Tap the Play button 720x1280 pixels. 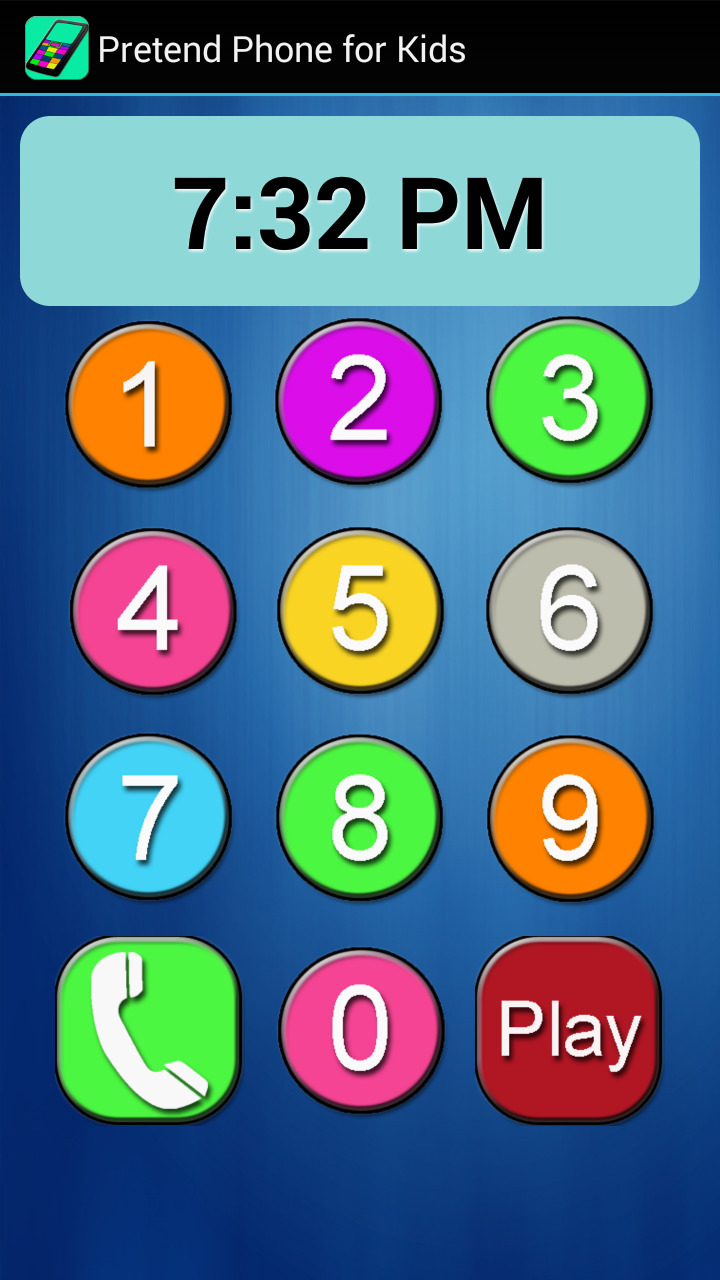click(568, 1028)
